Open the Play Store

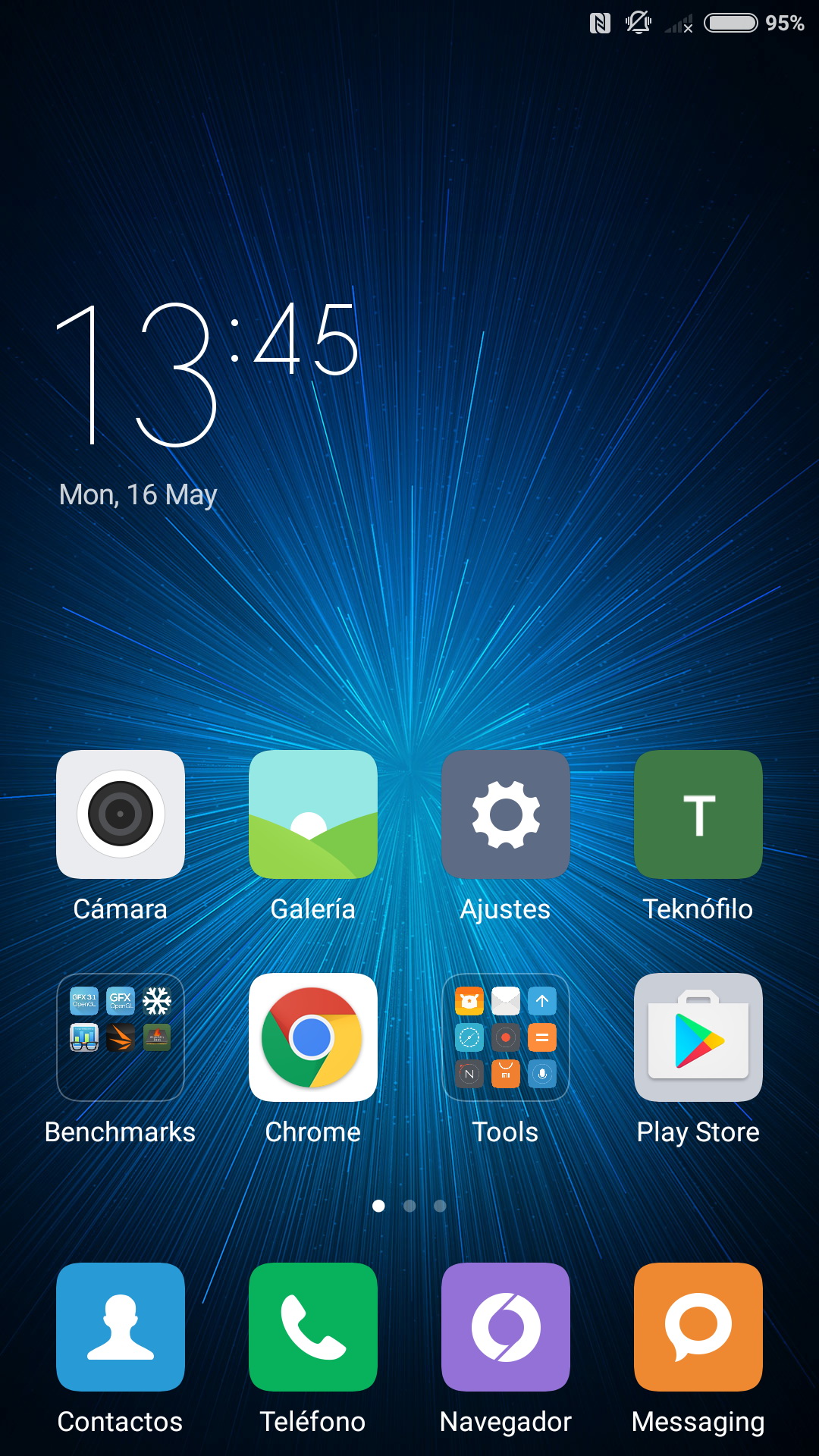698,1037
